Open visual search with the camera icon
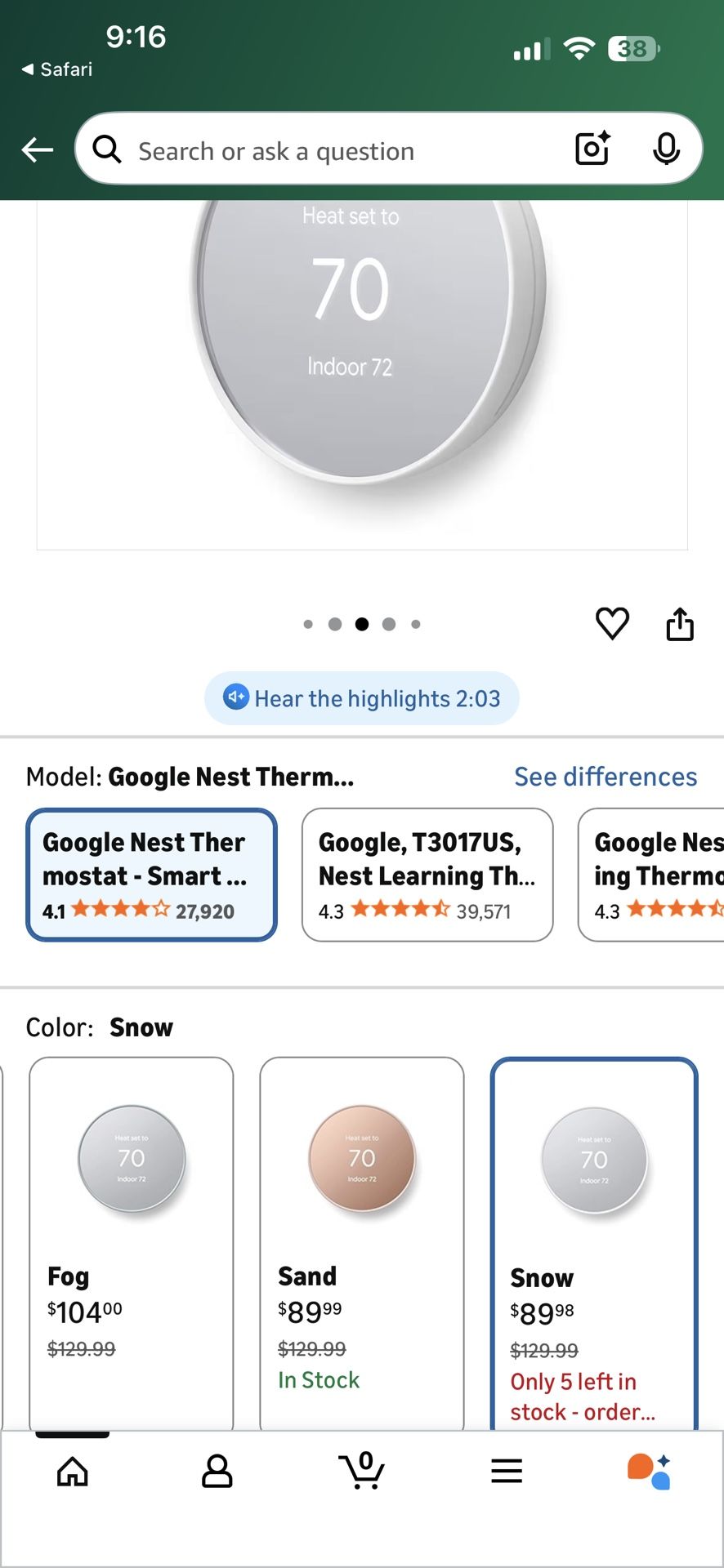Image resolution: width=724 pixels, height=1568 pixels. (x=592, y=149)
